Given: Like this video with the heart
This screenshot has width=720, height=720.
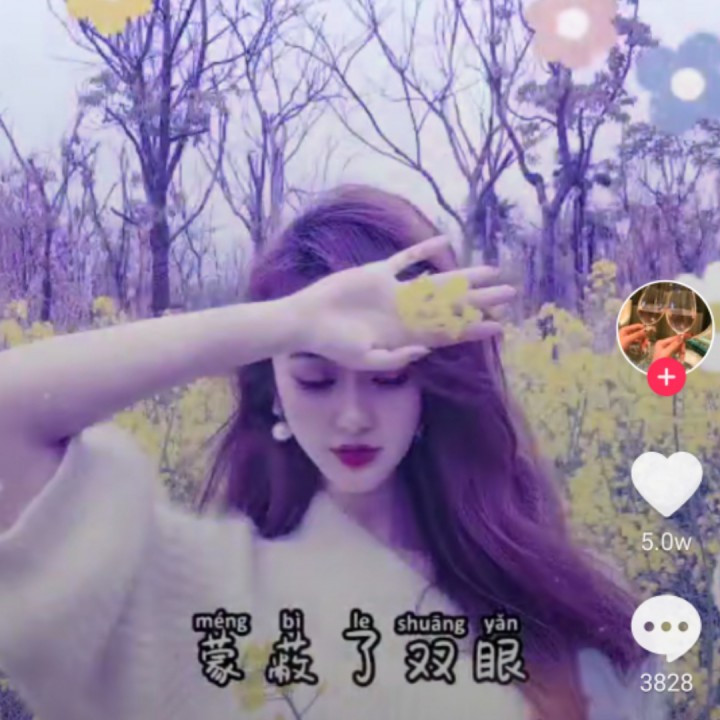Looking at the screenshot, I should 667,484.
